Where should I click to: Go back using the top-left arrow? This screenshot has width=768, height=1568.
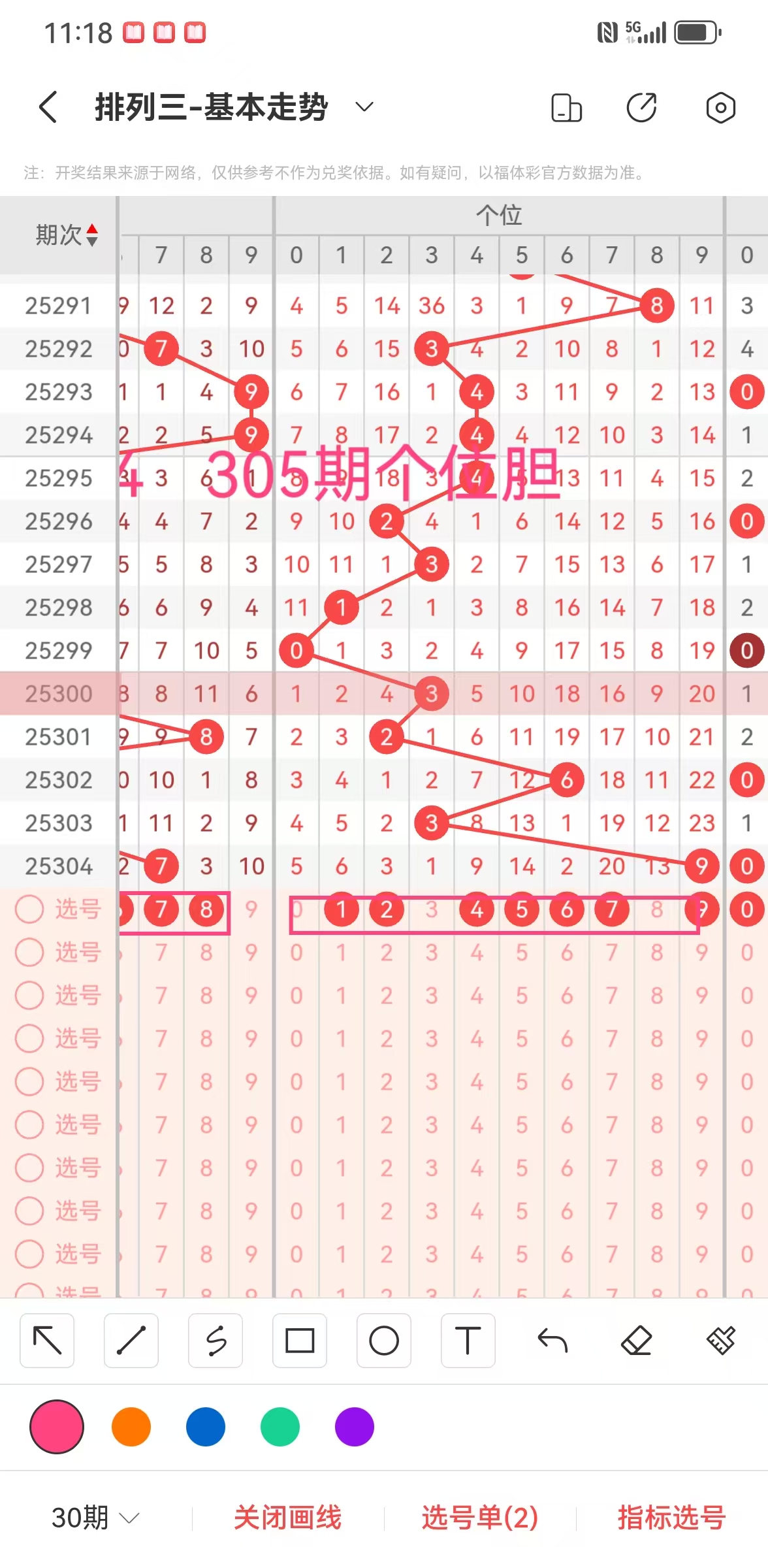click(48, 106)
